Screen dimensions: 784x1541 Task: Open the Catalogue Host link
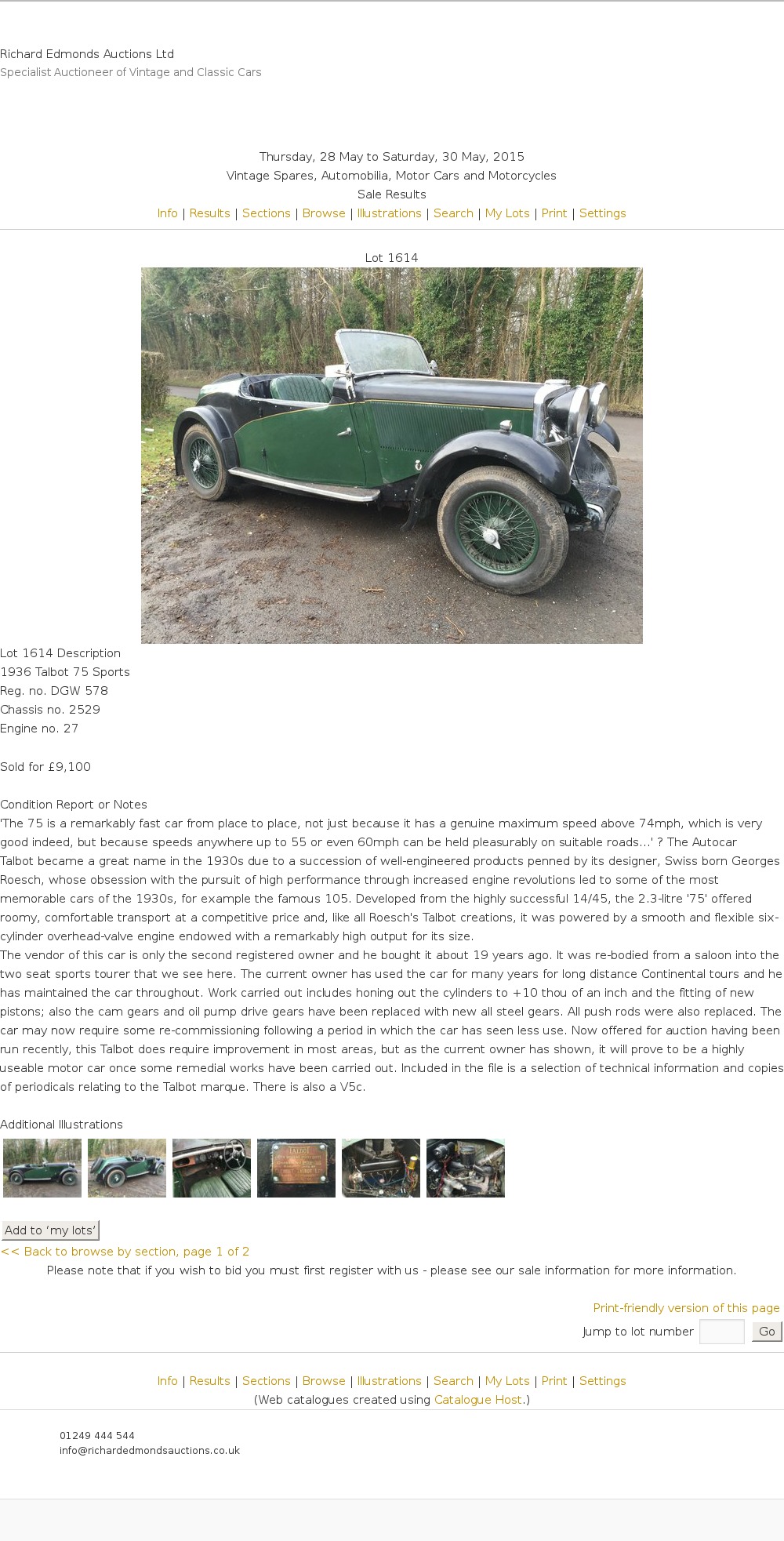pos(478,1400)
